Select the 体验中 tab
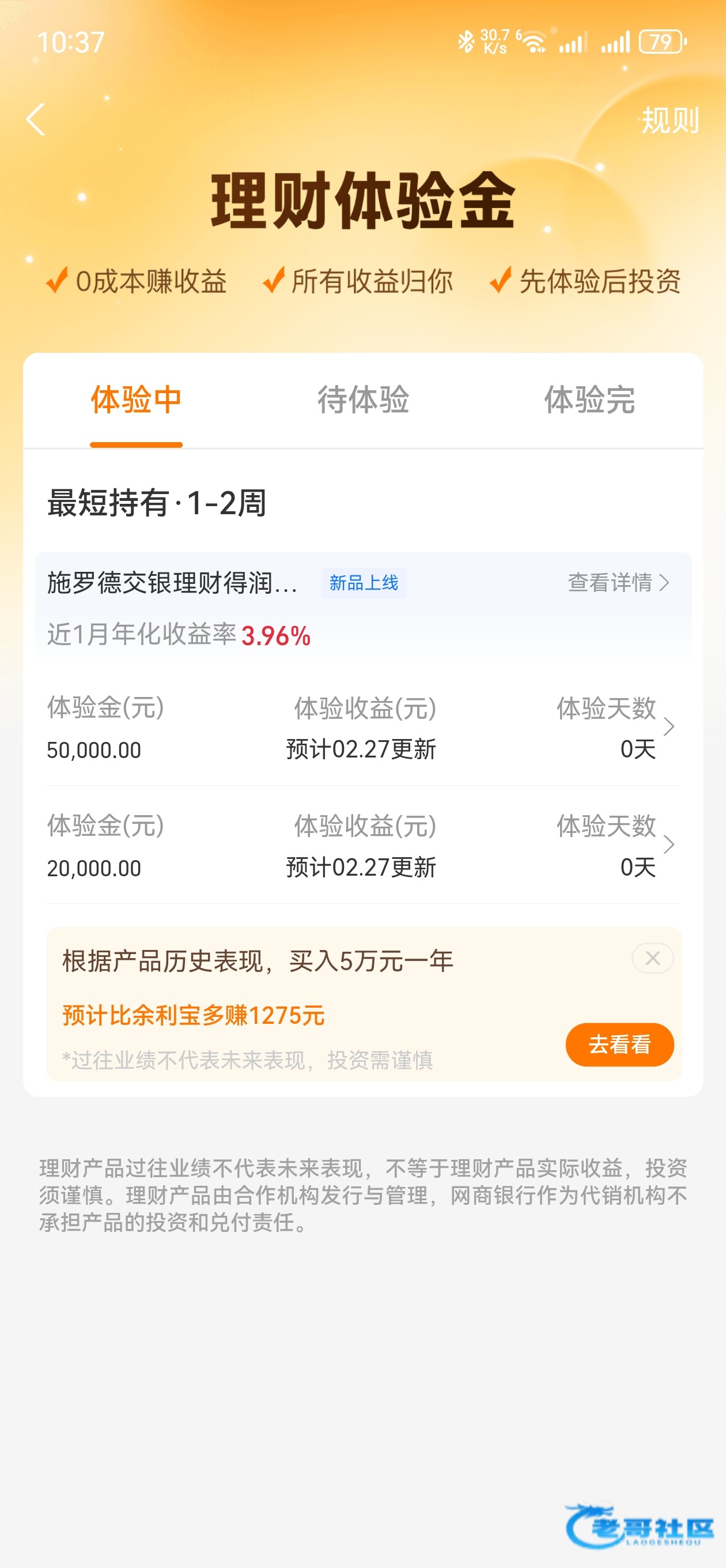The image size is (726, 1568). (137, 401)
